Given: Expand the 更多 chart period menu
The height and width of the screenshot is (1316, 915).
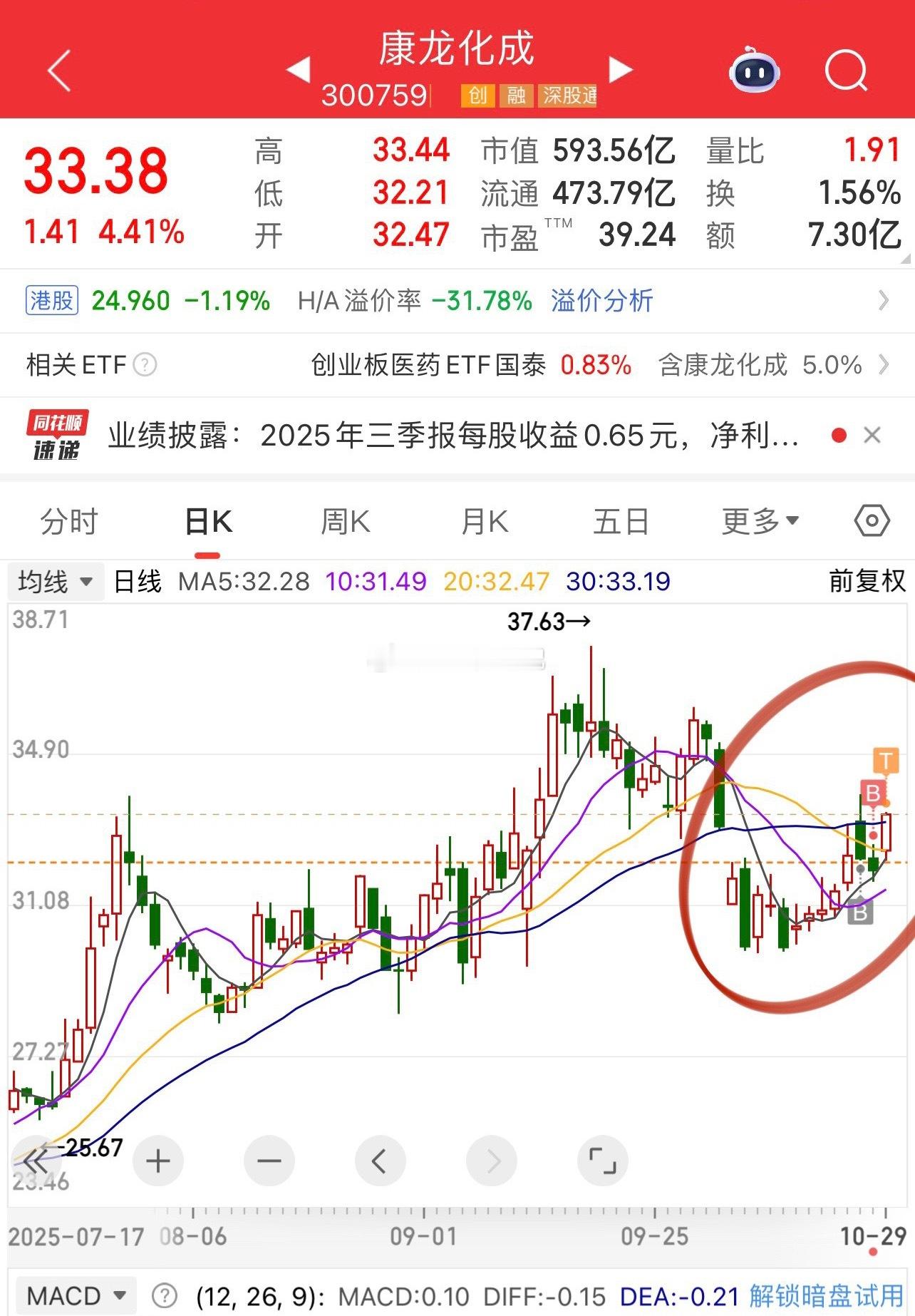Looking at the screenshot, I should (x=760, y=521).
